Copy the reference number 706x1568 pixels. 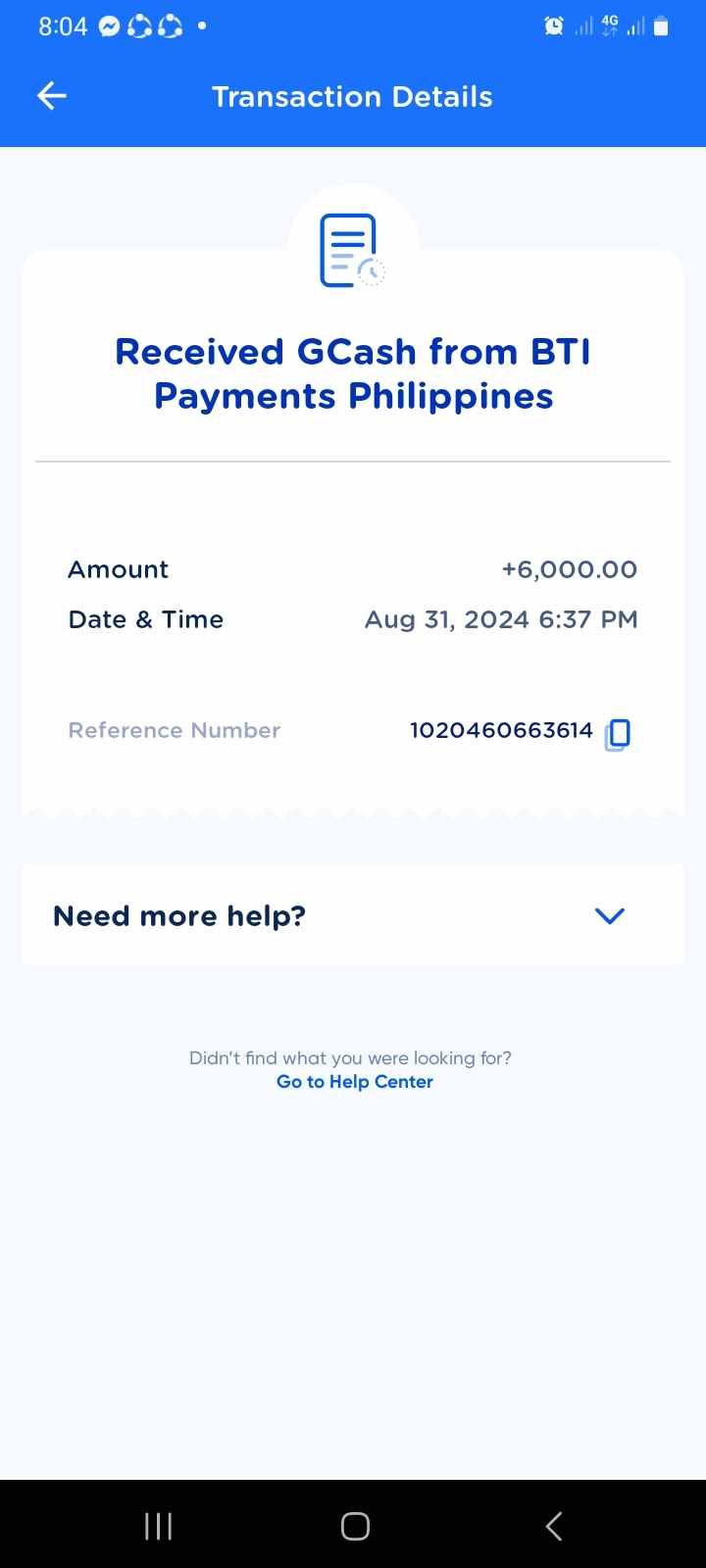(x=618, y=733)
